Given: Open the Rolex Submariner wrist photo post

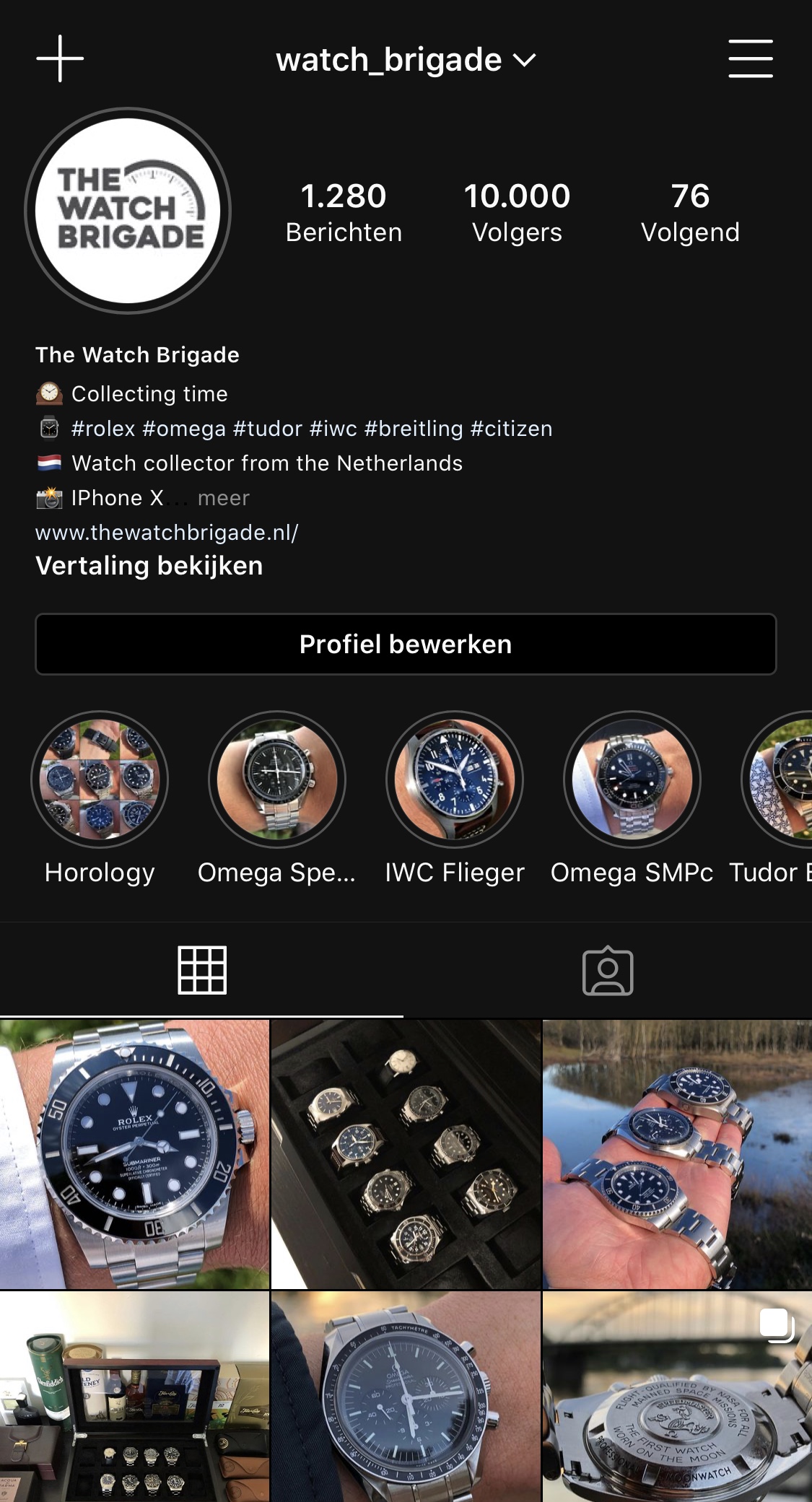Looking at the screenshot, I should pos(134,1153).
